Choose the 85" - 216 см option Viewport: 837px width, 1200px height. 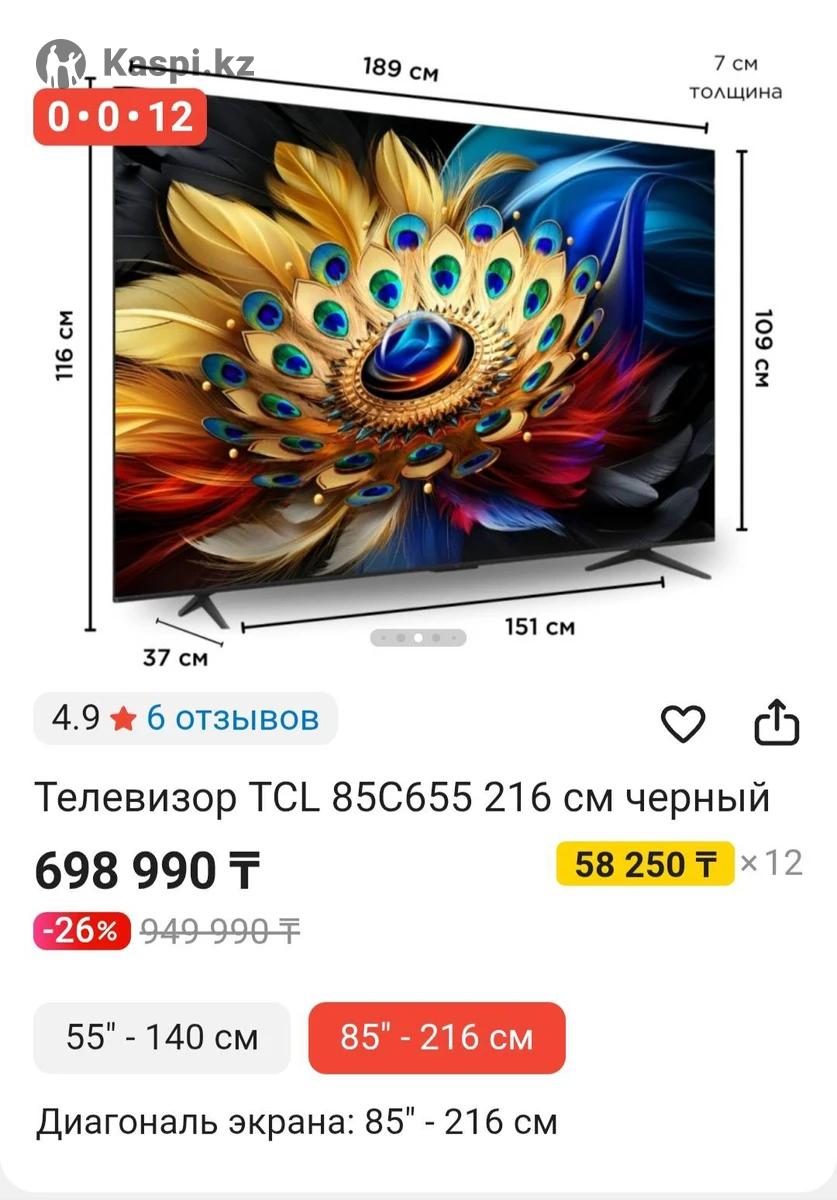coord(436,1037)
